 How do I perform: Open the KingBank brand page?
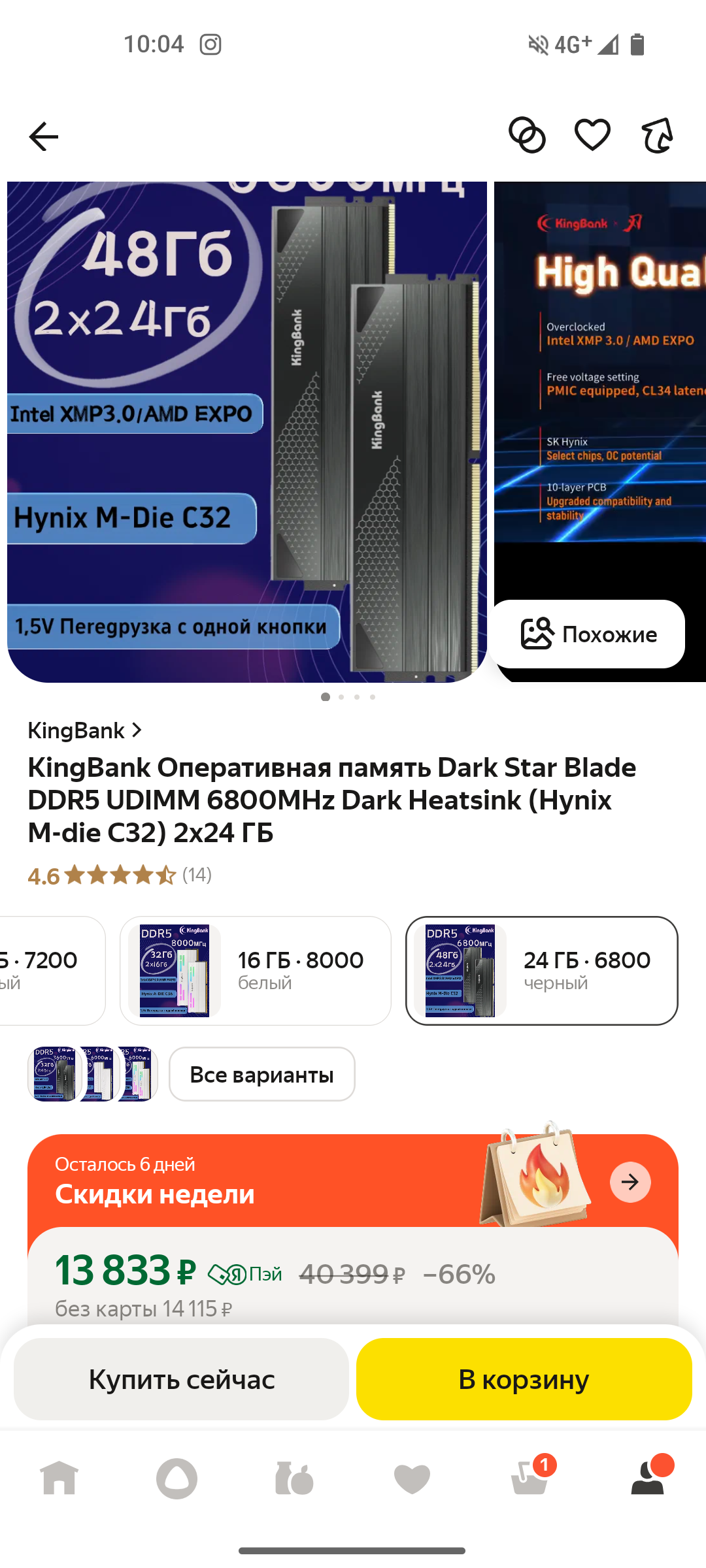[x=84, y=730]
